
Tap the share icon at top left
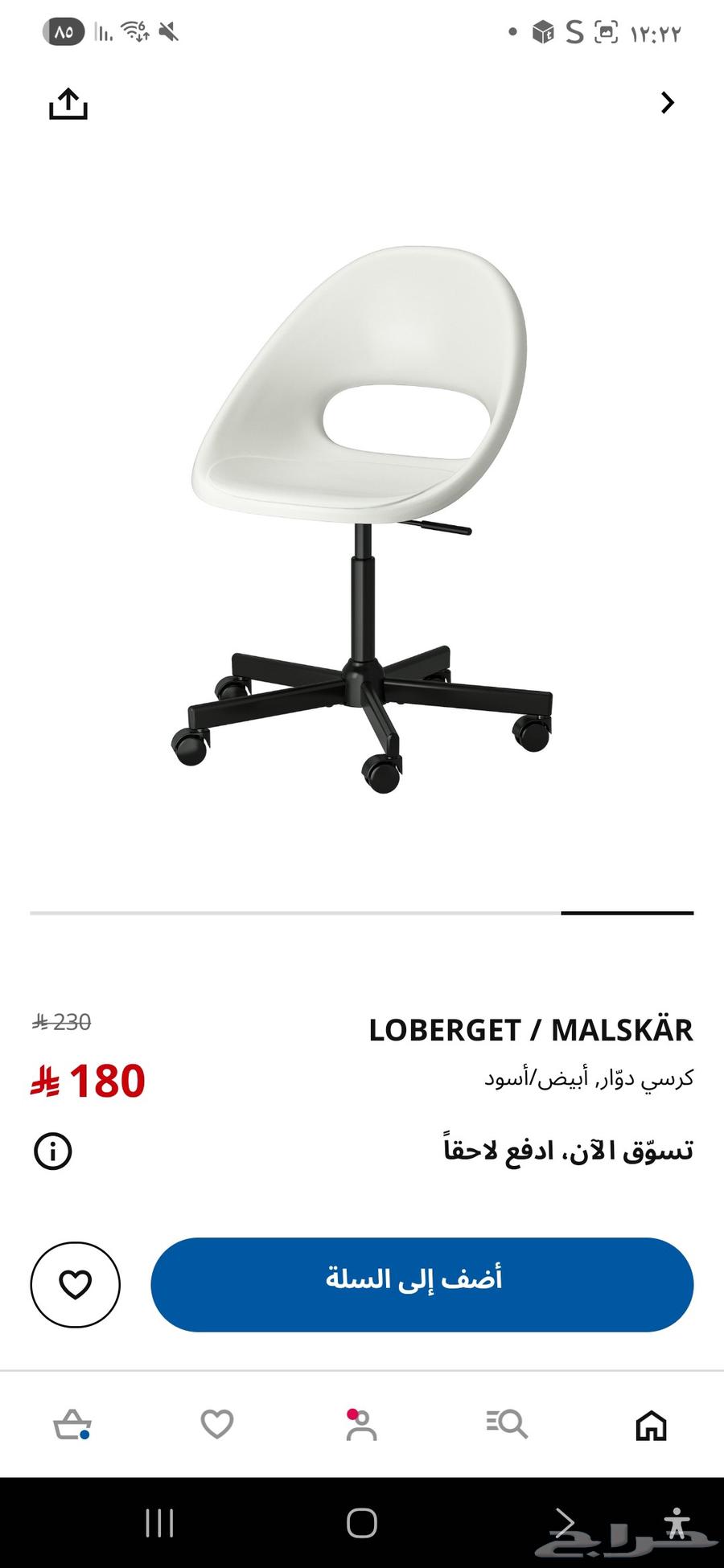point(69,103)
